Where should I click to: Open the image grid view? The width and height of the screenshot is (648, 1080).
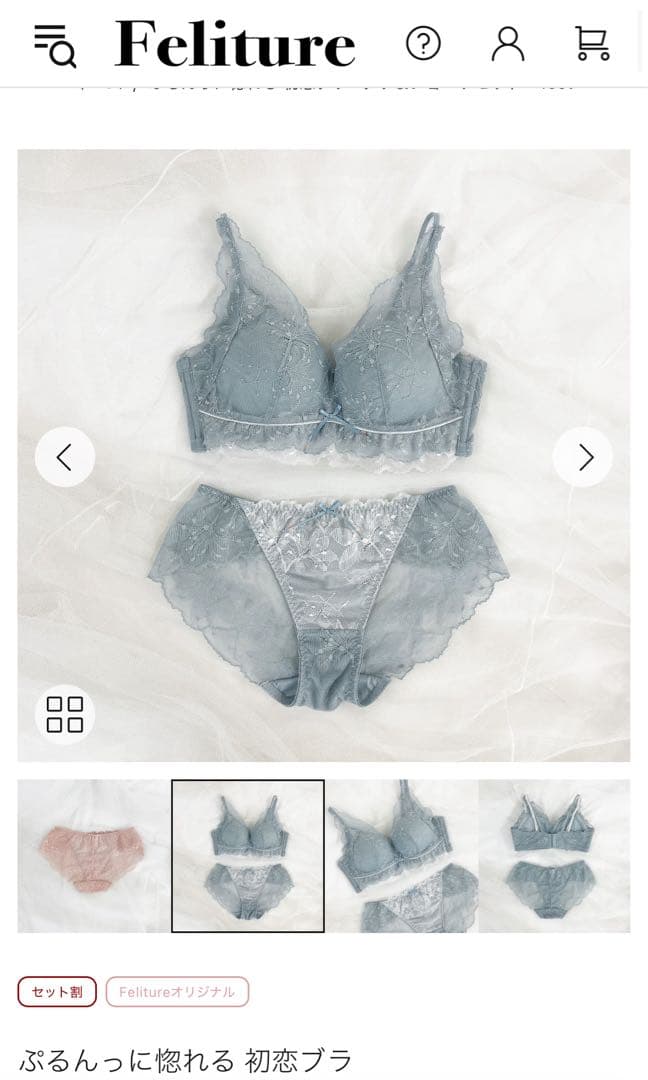[x=65, y=714]
